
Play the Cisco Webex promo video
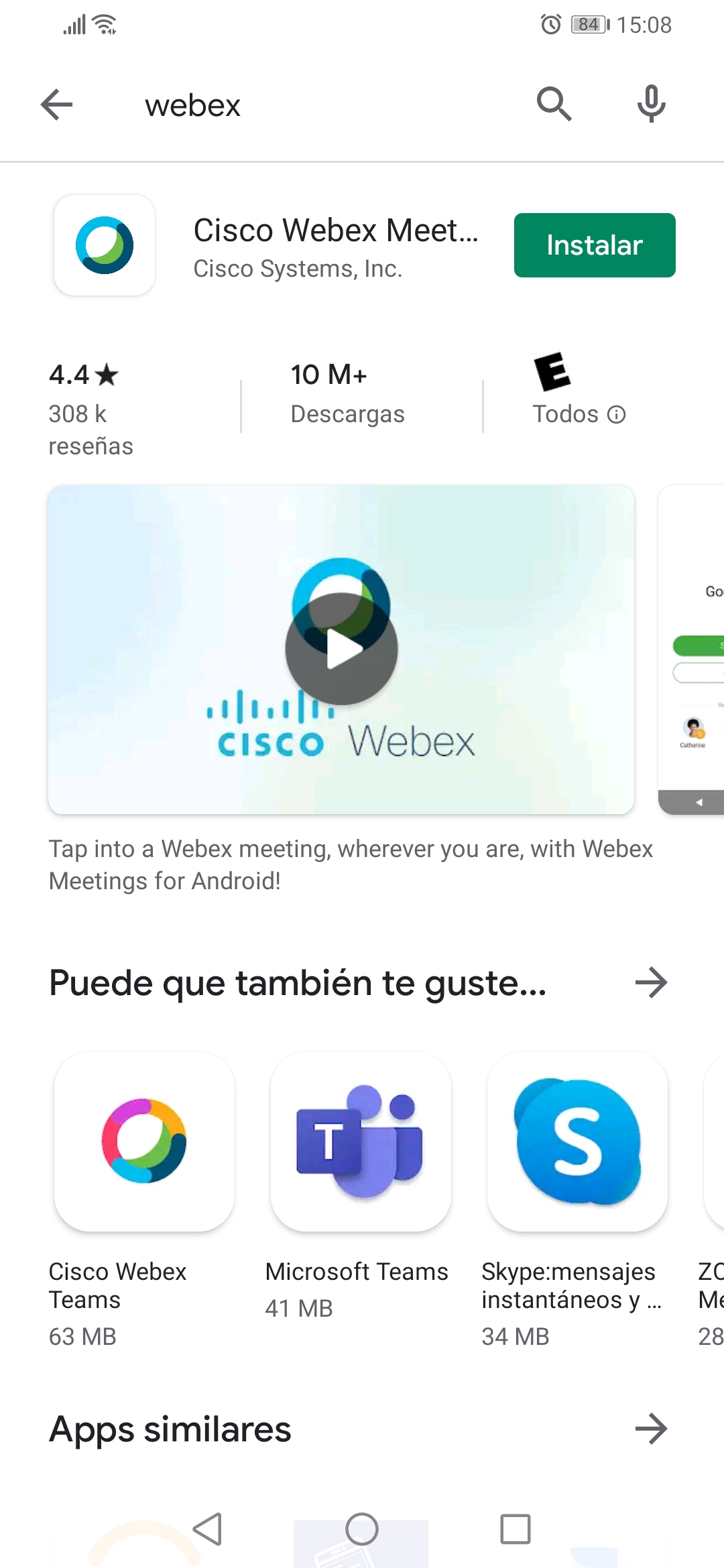click(x=341, y=649)
